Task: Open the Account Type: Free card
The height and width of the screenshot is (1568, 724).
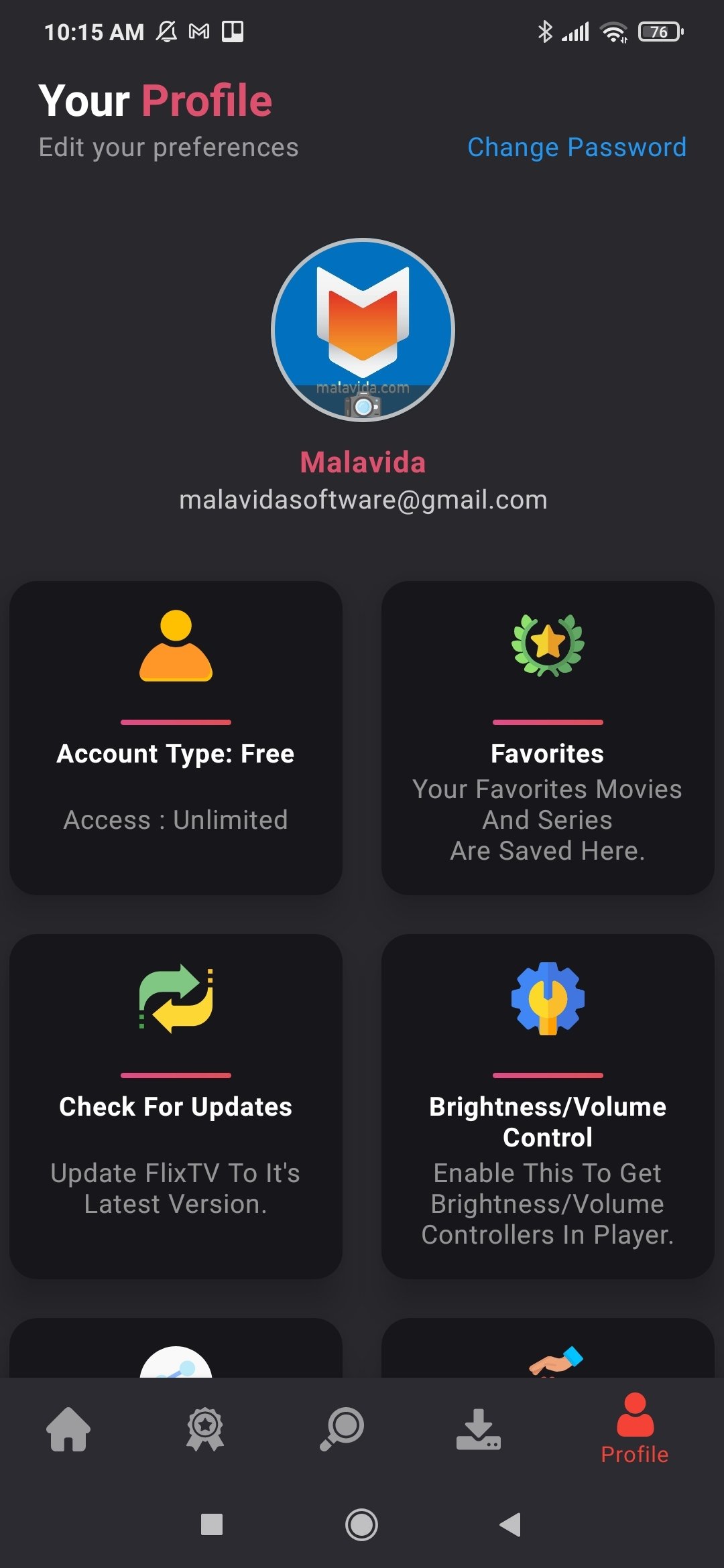Action: point(176,737)
